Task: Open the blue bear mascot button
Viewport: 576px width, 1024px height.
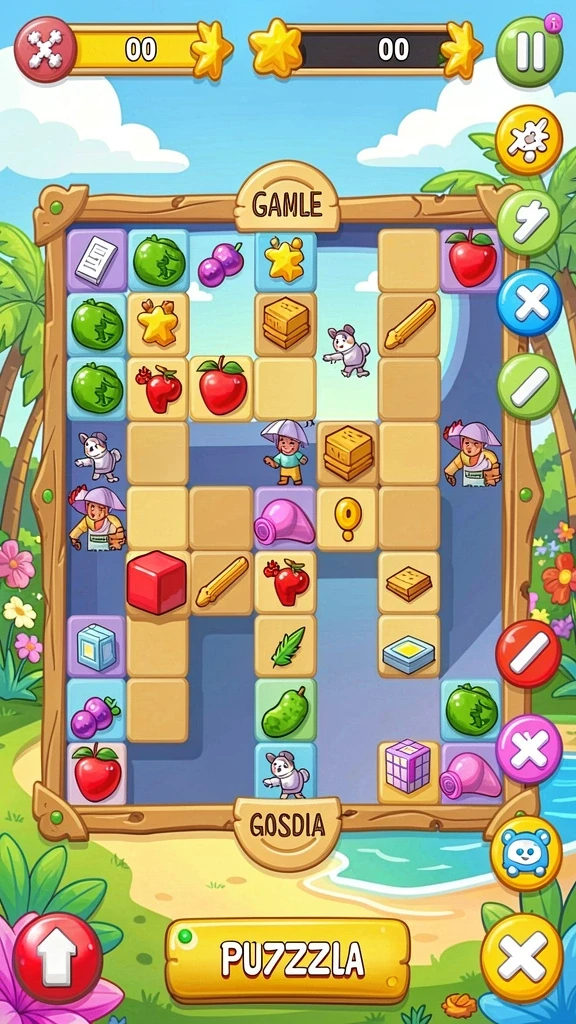Action: coord(526,853)
